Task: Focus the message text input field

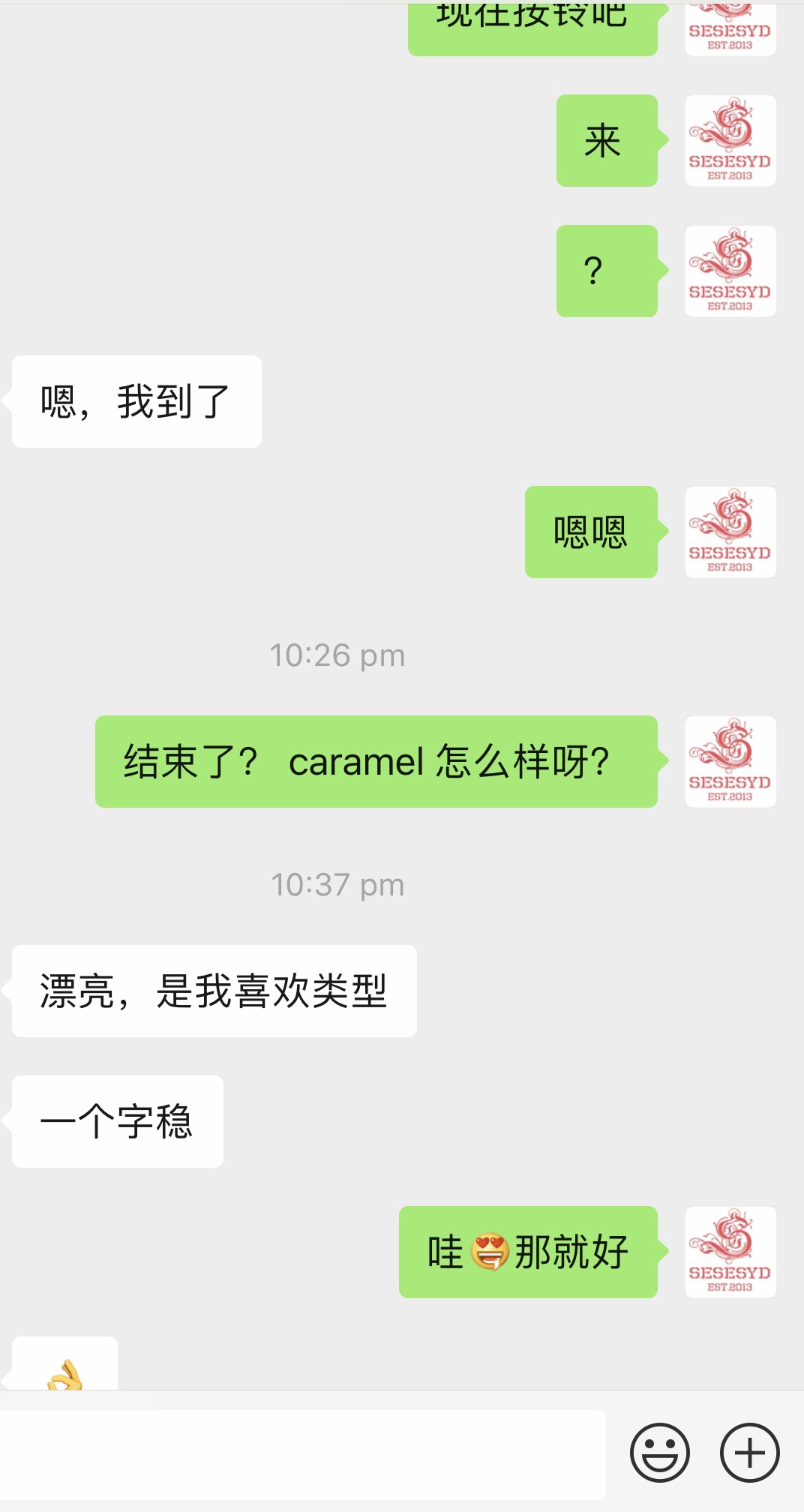Action: 302,1453
